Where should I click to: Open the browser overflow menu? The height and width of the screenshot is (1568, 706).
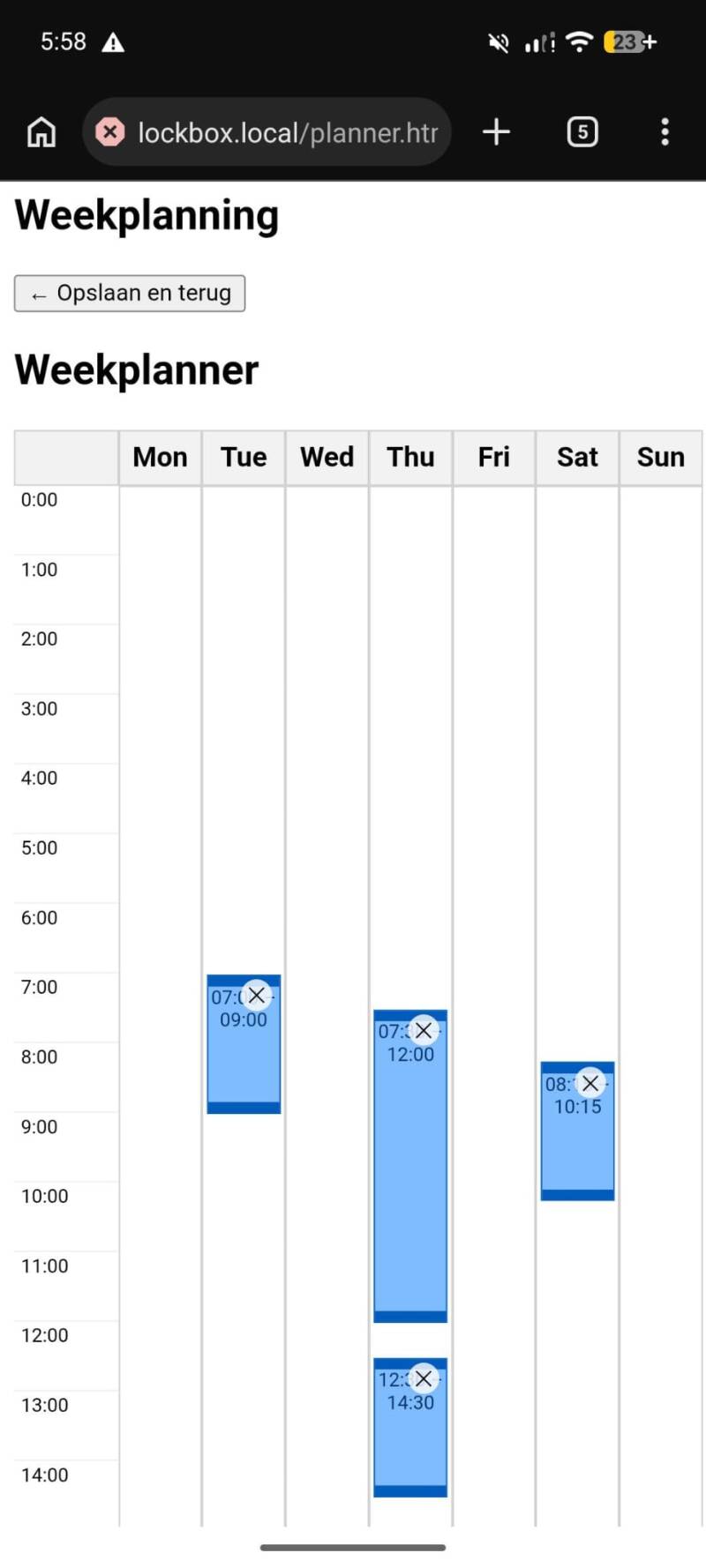coord(665,132)
